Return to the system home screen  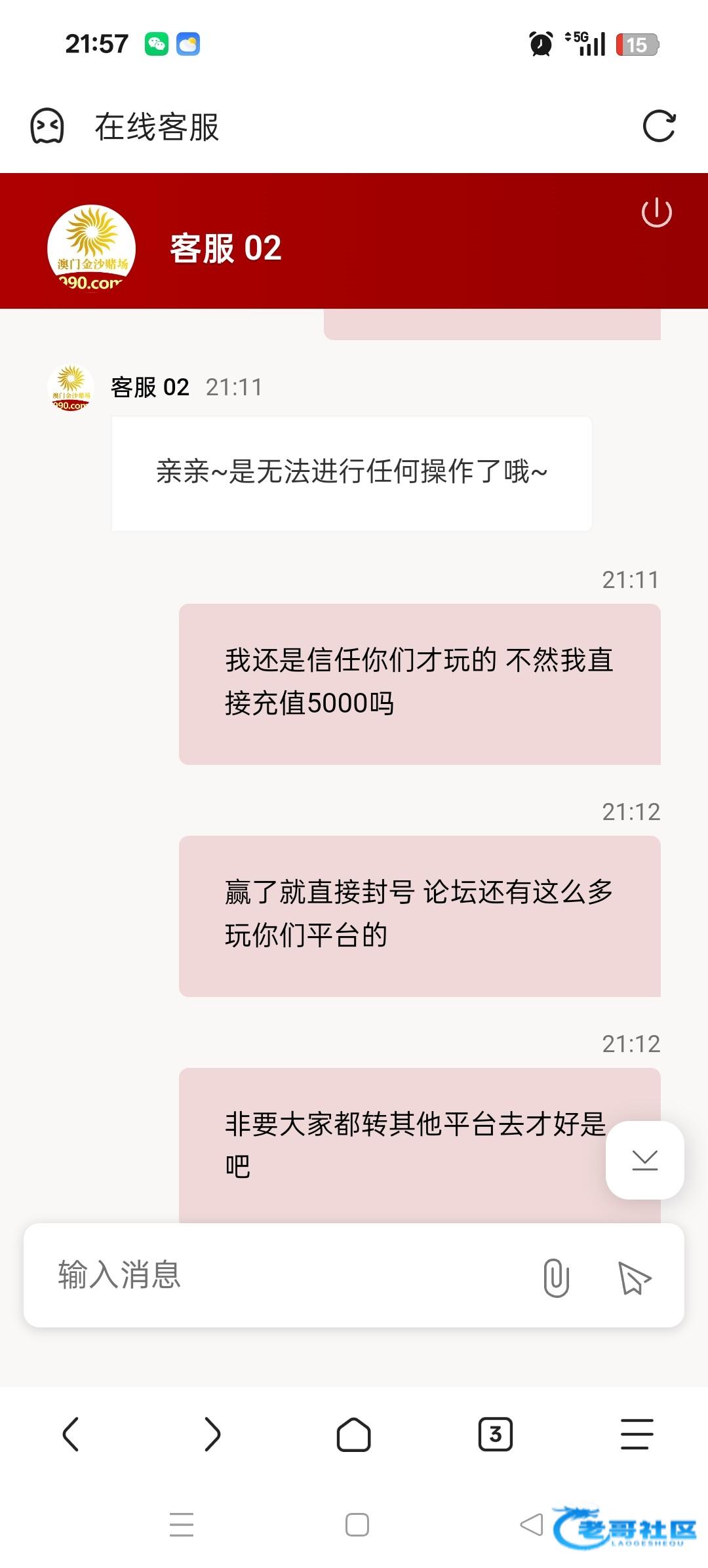coord(357,1524)
